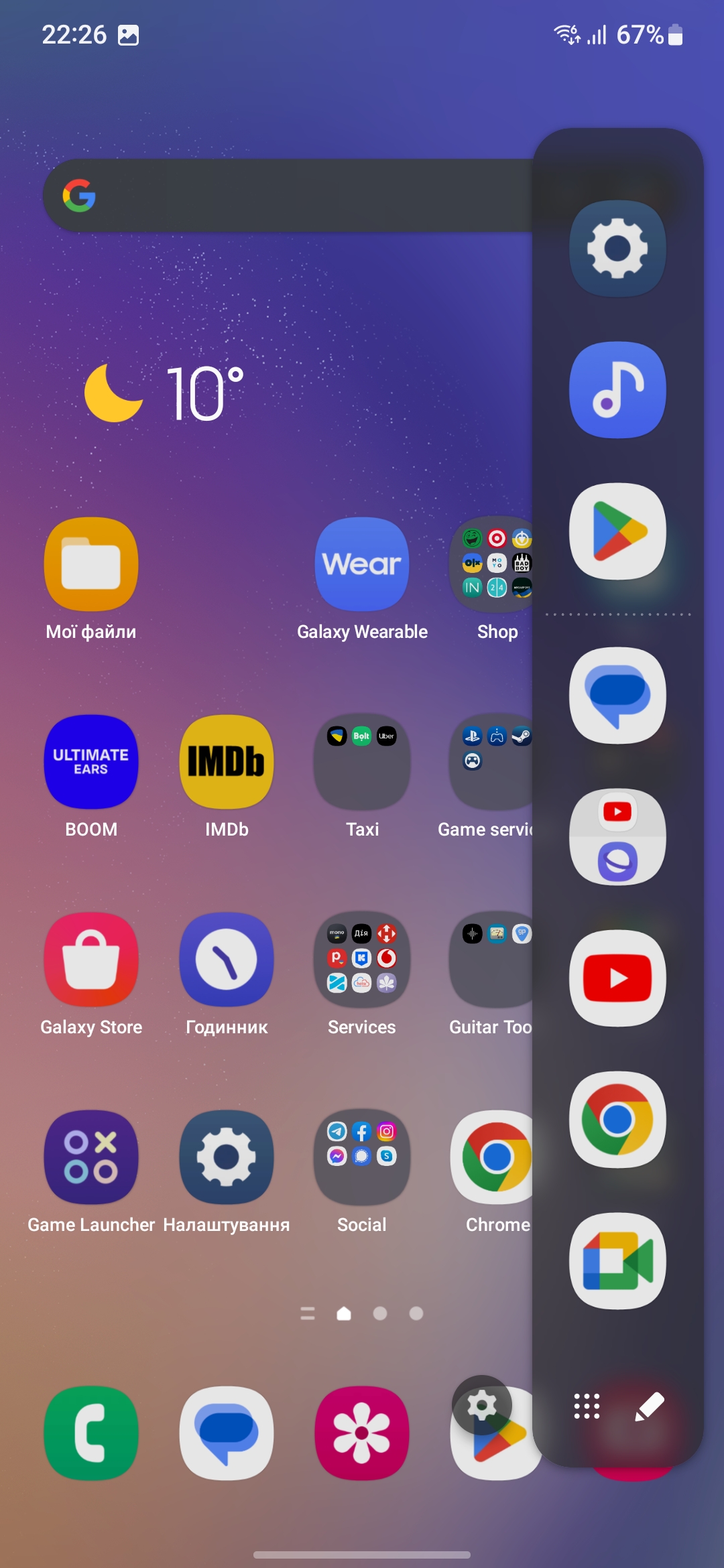Open the Taxi folder

tap(362, 762)
